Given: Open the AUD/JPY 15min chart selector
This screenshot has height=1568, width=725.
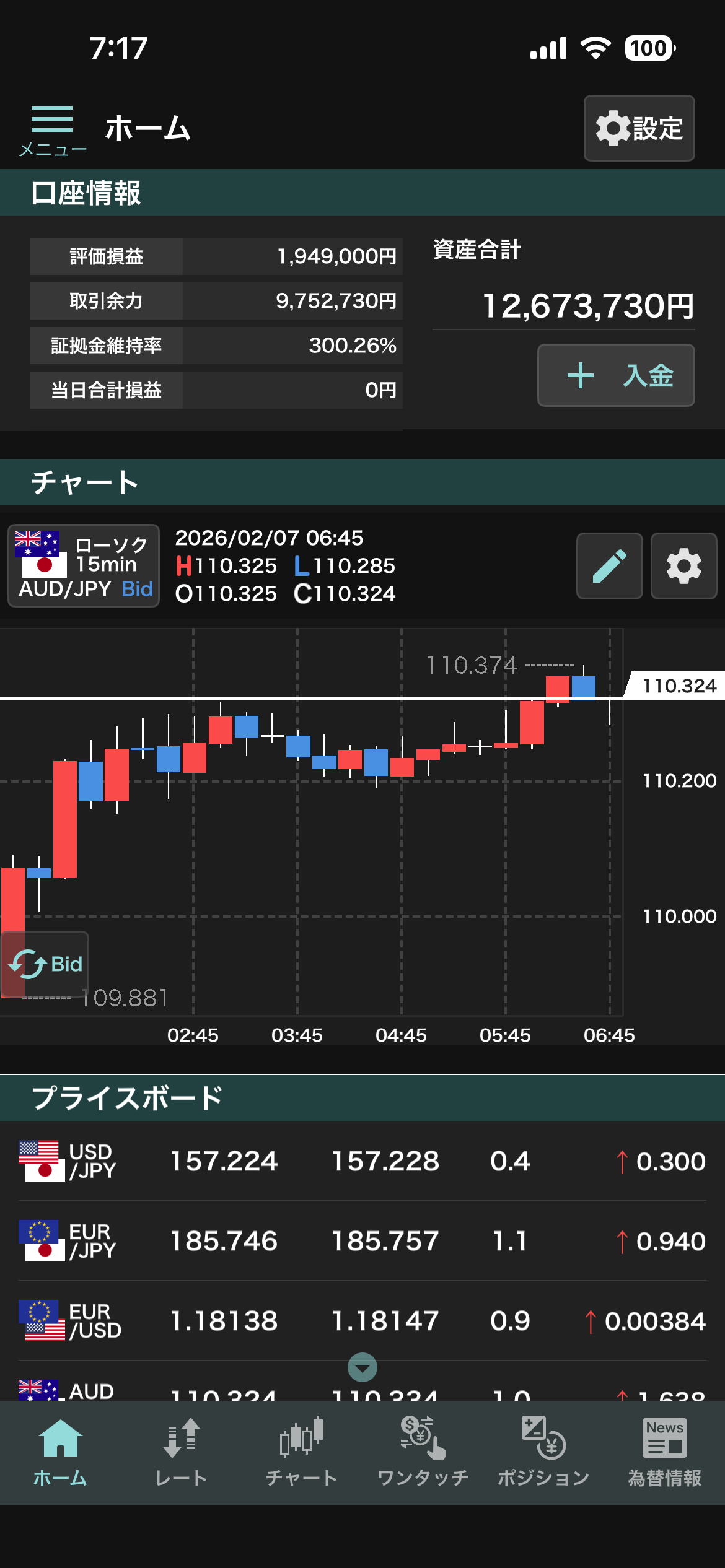Looking at the screenshot, I should pyautogui.click(x=84, y=565).
